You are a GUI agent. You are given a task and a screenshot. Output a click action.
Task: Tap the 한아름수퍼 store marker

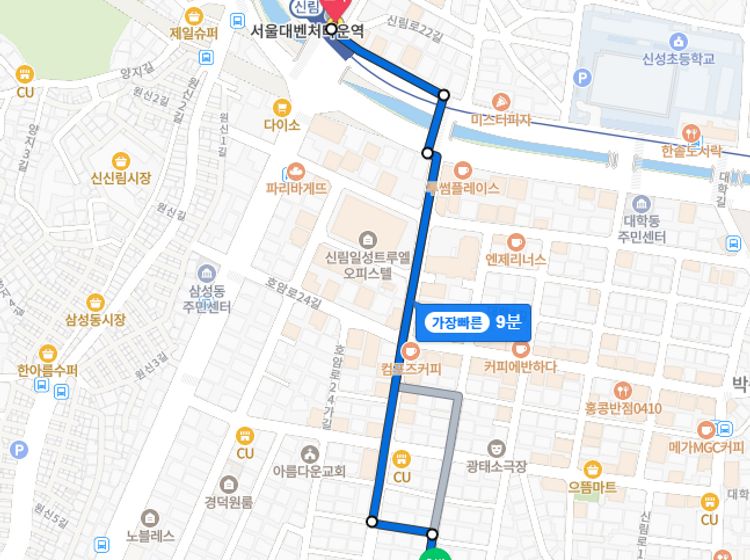(47, 353)
